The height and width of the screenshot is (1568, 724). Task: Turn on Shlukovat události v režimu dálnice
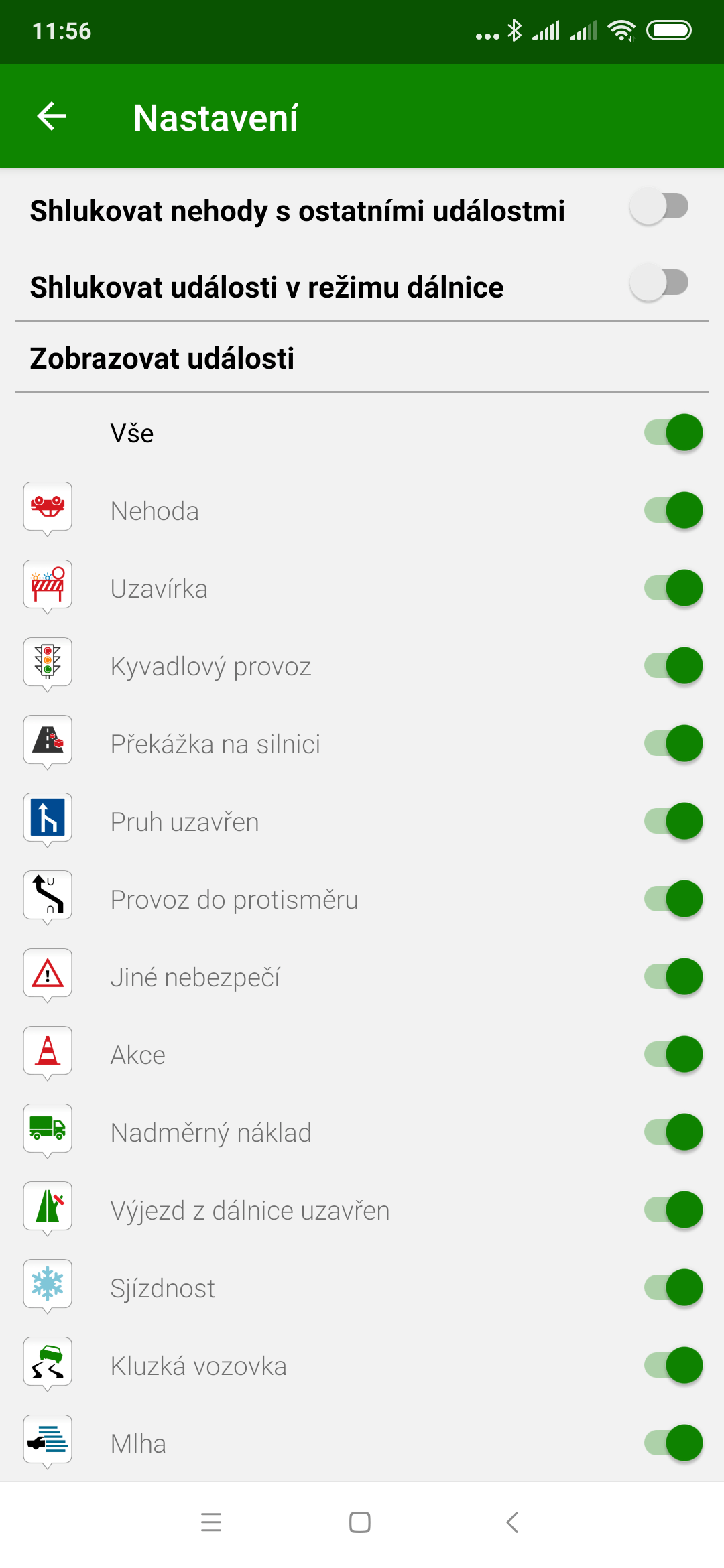[x=660, y=283]
